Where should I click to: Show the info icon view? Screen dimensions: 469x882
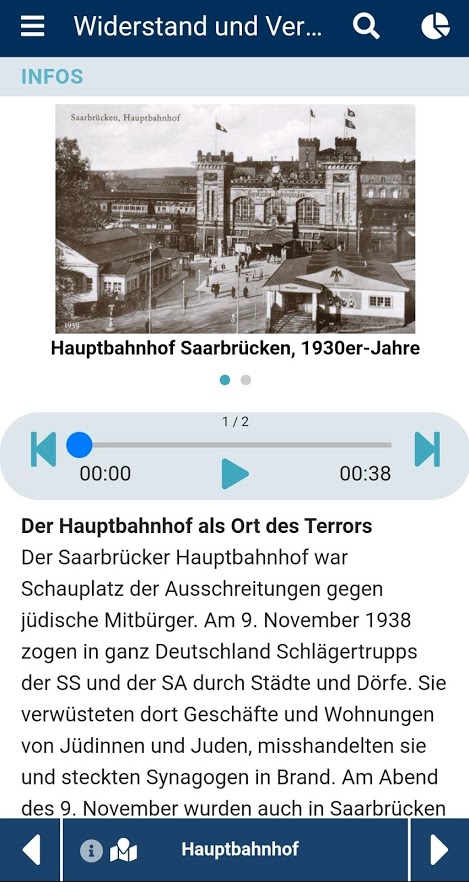coord(91,850)
